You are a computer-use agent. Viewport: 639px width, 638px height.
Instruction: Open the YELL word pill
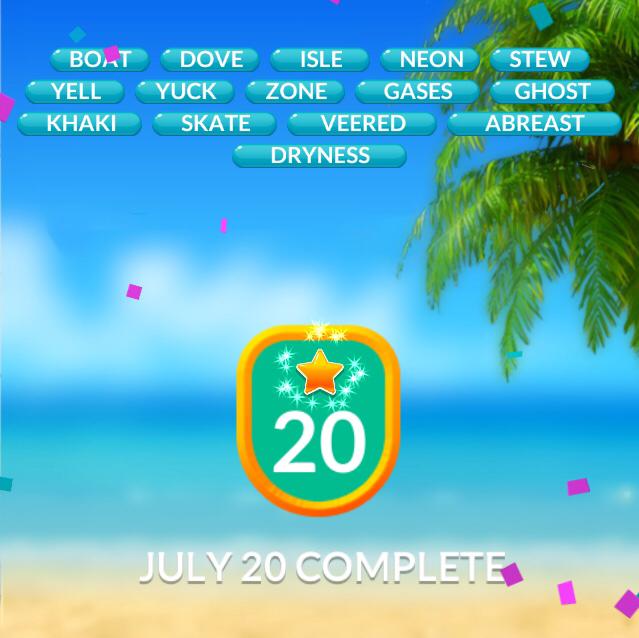pos(75,92)
